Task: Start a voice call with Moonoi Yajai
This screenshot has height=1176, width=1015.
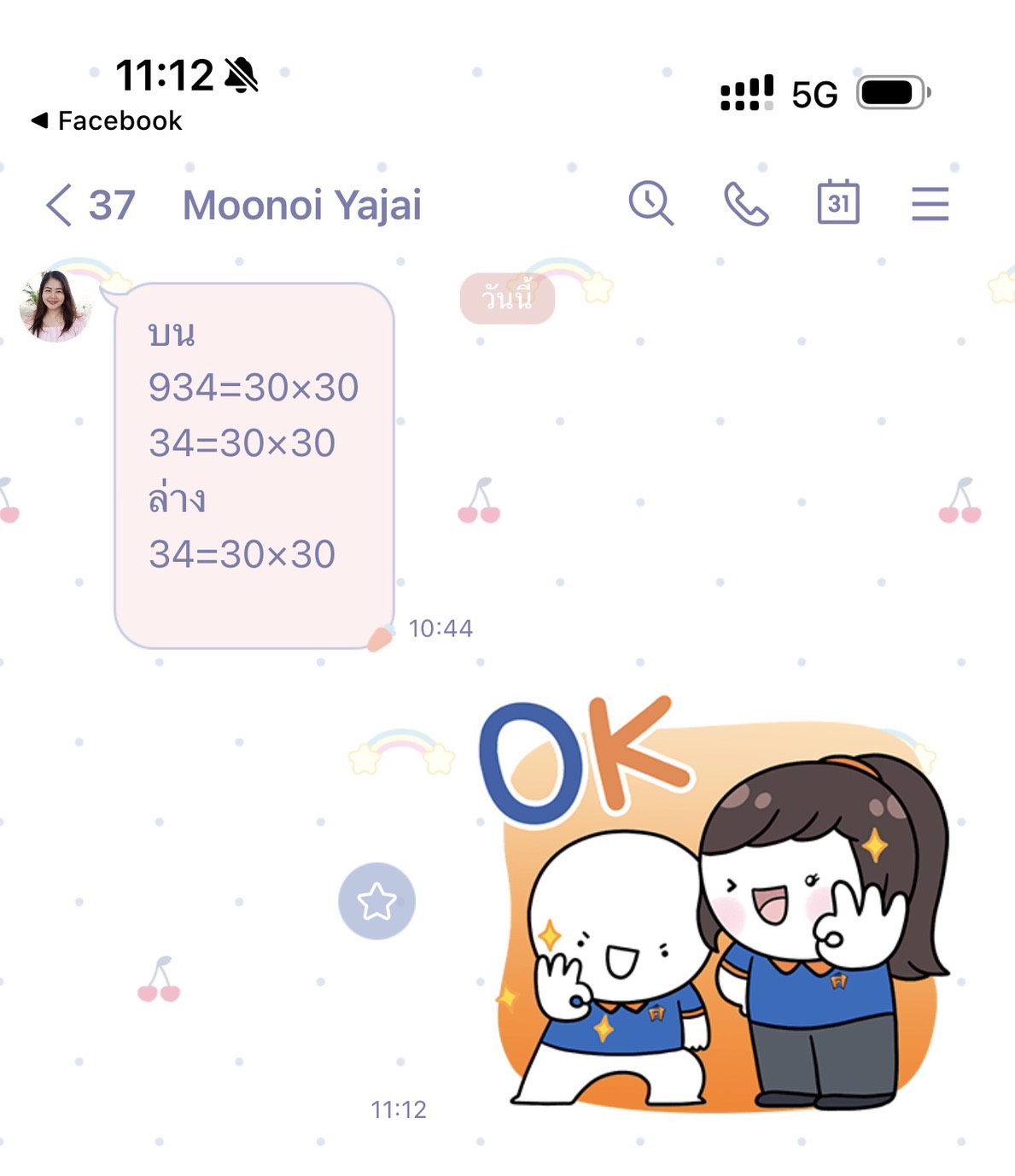Action: pos(746,204)
